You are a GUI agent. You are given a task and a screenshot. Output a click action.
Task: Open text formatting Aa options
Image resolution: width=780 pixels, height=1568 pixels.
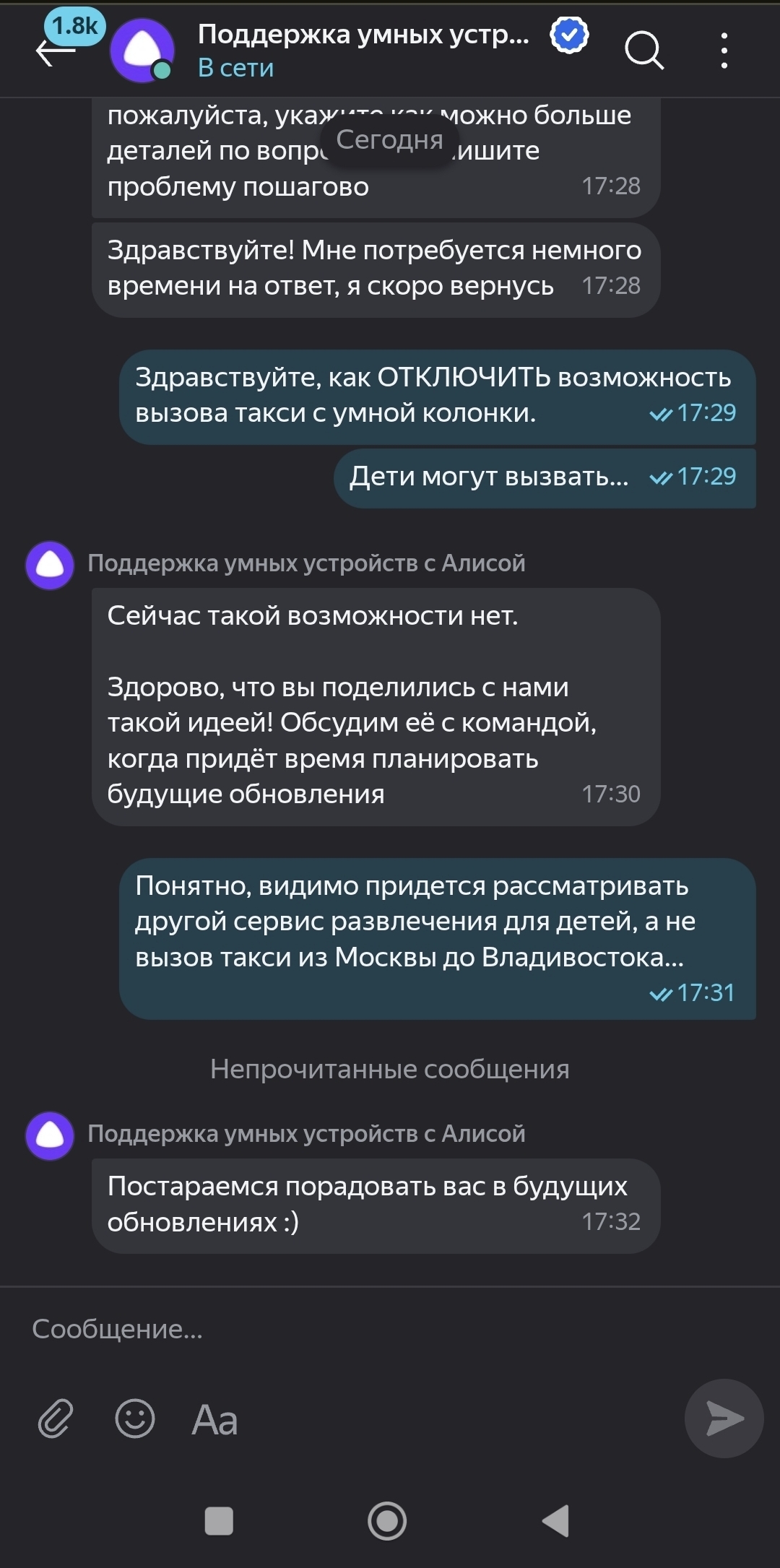tap(214, 1420)
